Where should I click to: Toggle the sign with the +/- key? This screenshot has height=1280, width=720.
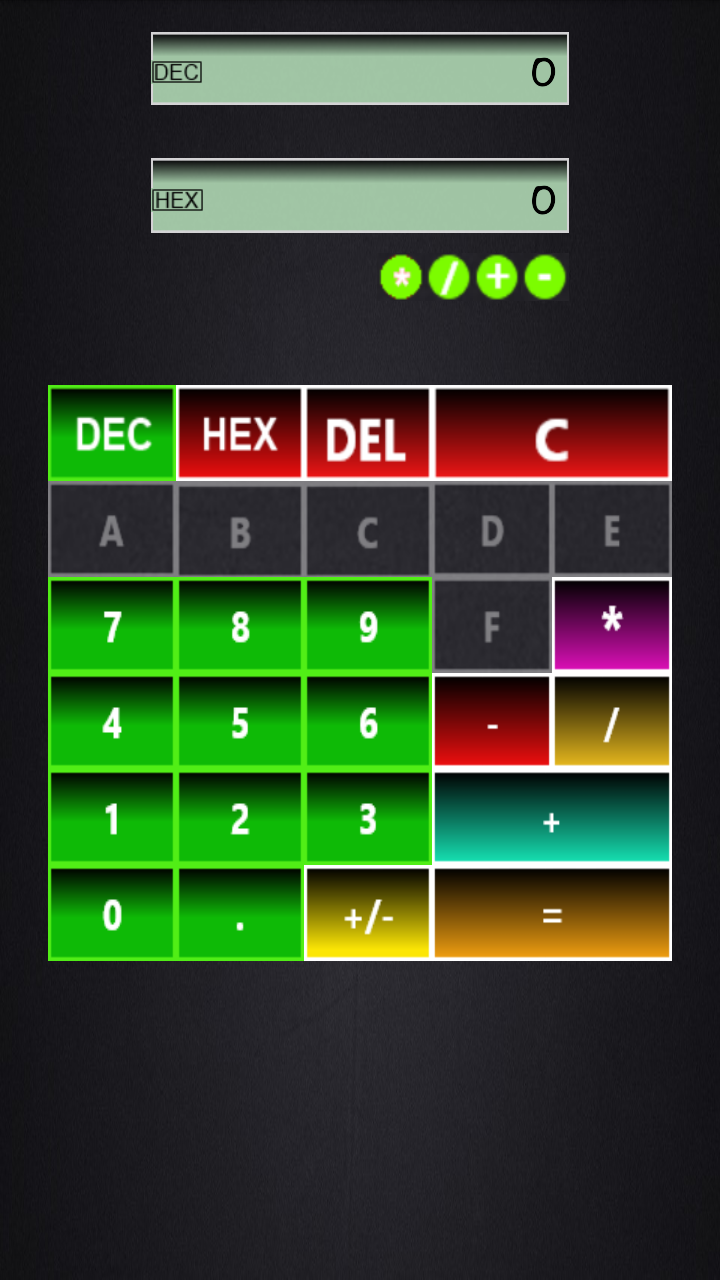367,914
